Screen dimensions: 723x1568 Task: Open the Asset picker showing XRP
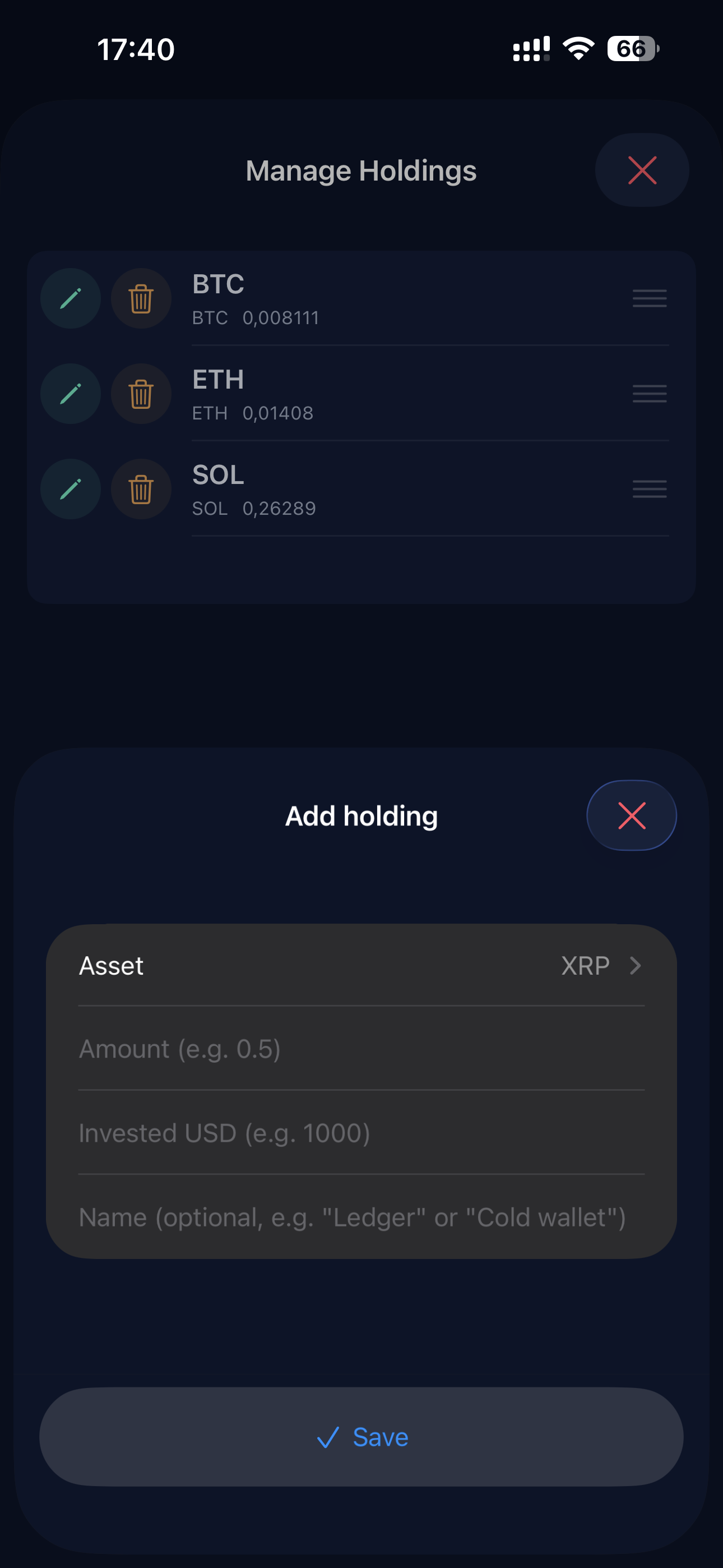coord(361,965)
